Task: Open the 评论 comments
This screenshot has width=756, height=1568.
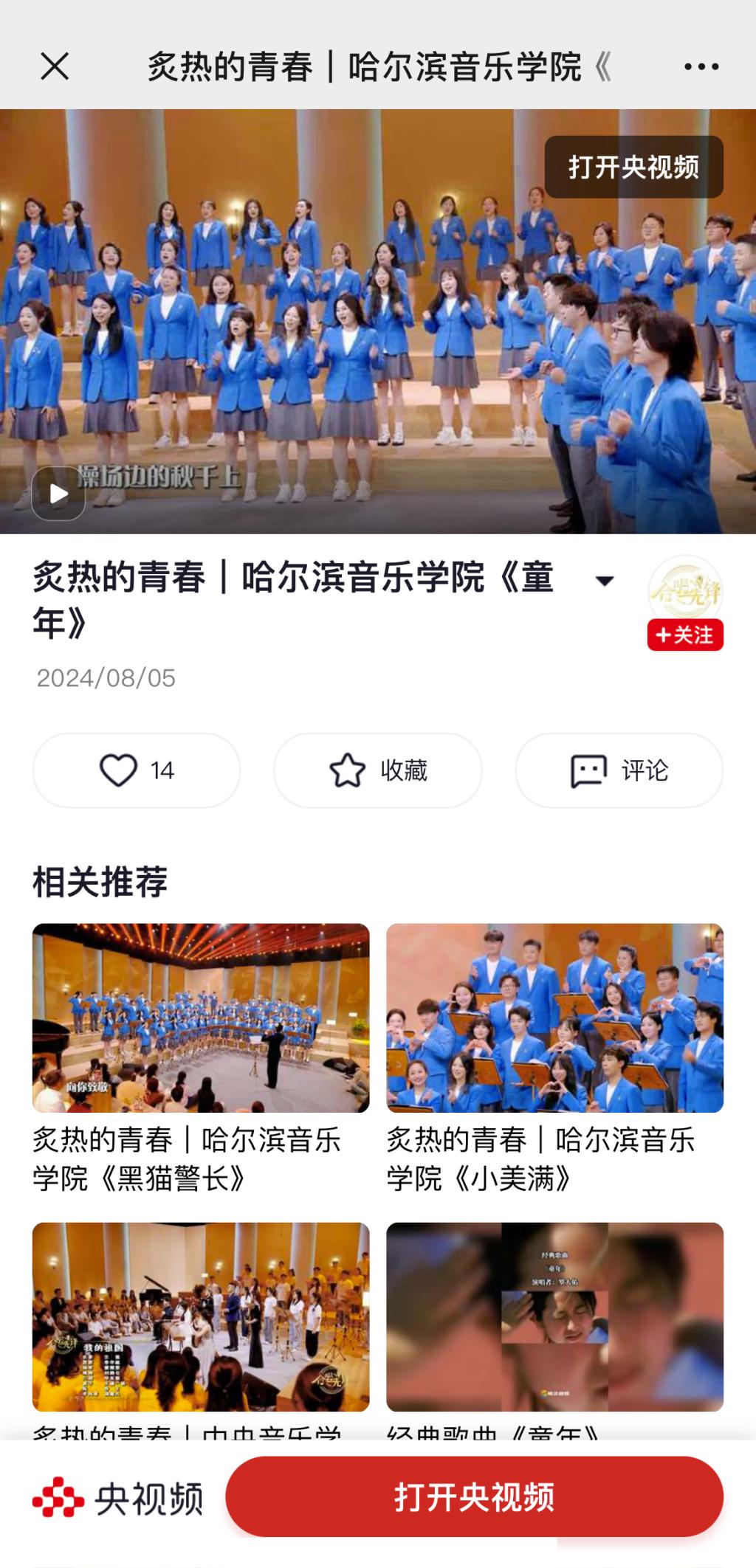Action: point(619,770)
